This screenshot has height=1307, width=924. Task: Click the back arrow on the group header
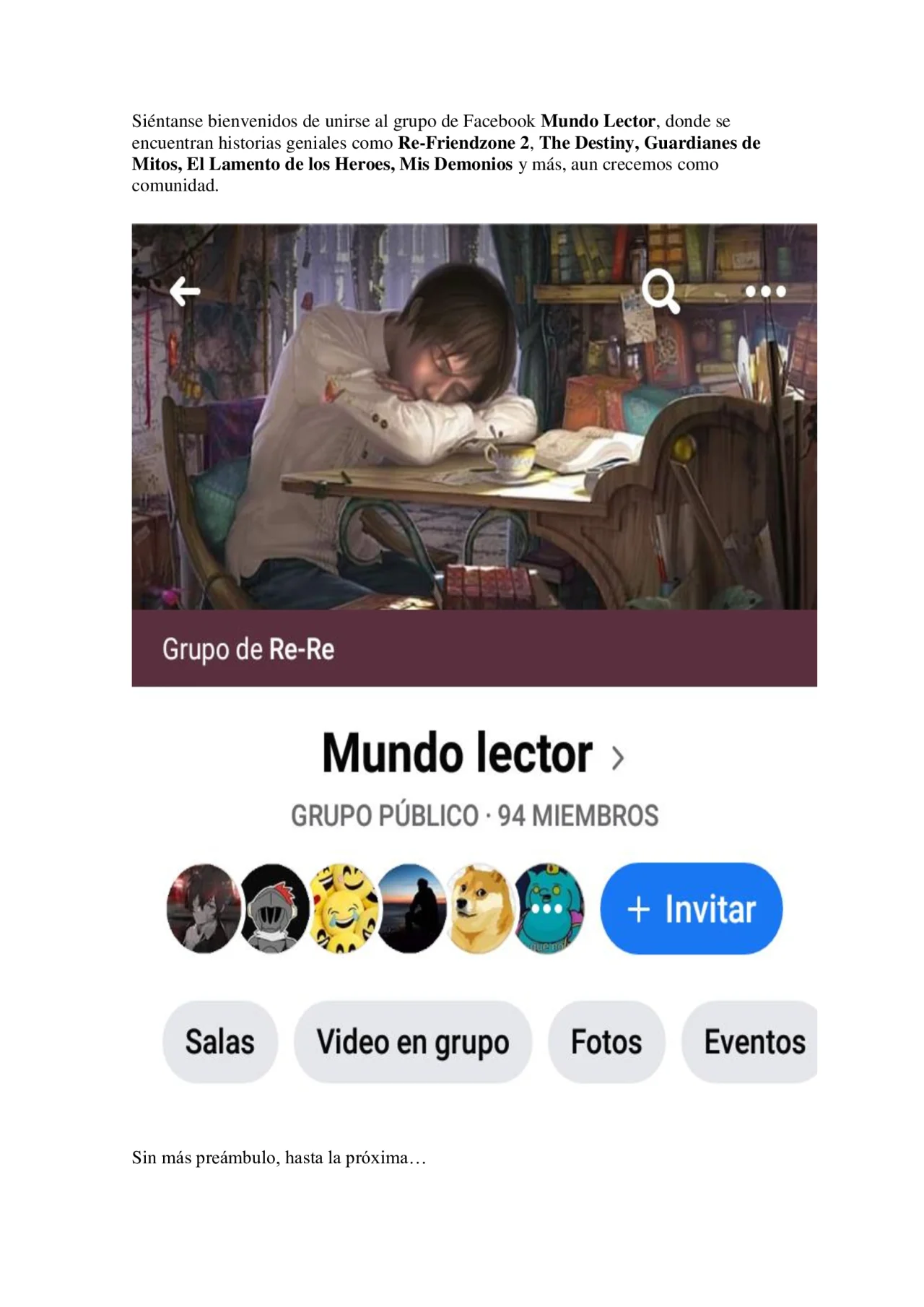tap(184, 292)
